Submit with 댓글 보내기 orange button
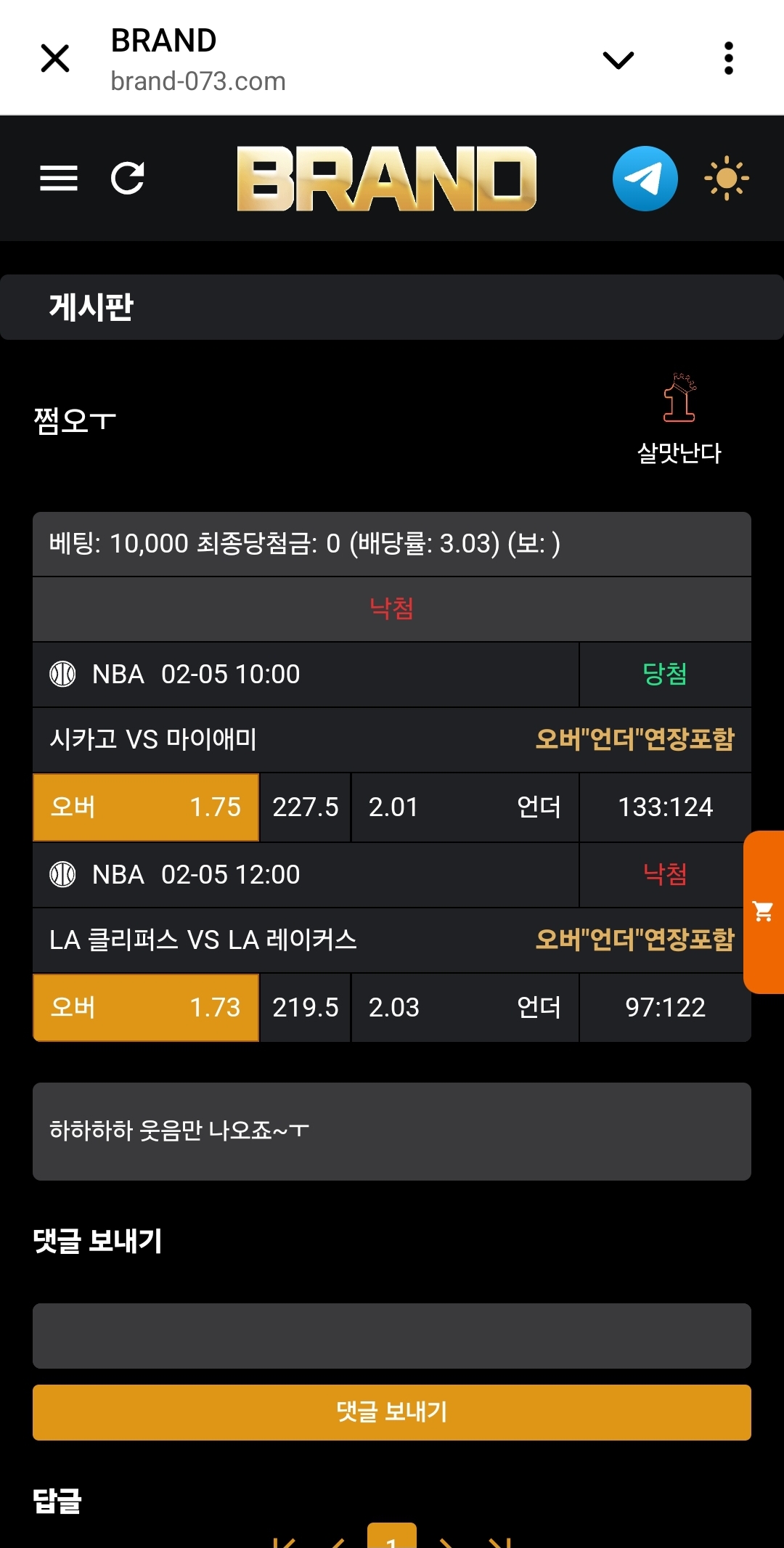The image size is (784, 1548). (392, 1412)
